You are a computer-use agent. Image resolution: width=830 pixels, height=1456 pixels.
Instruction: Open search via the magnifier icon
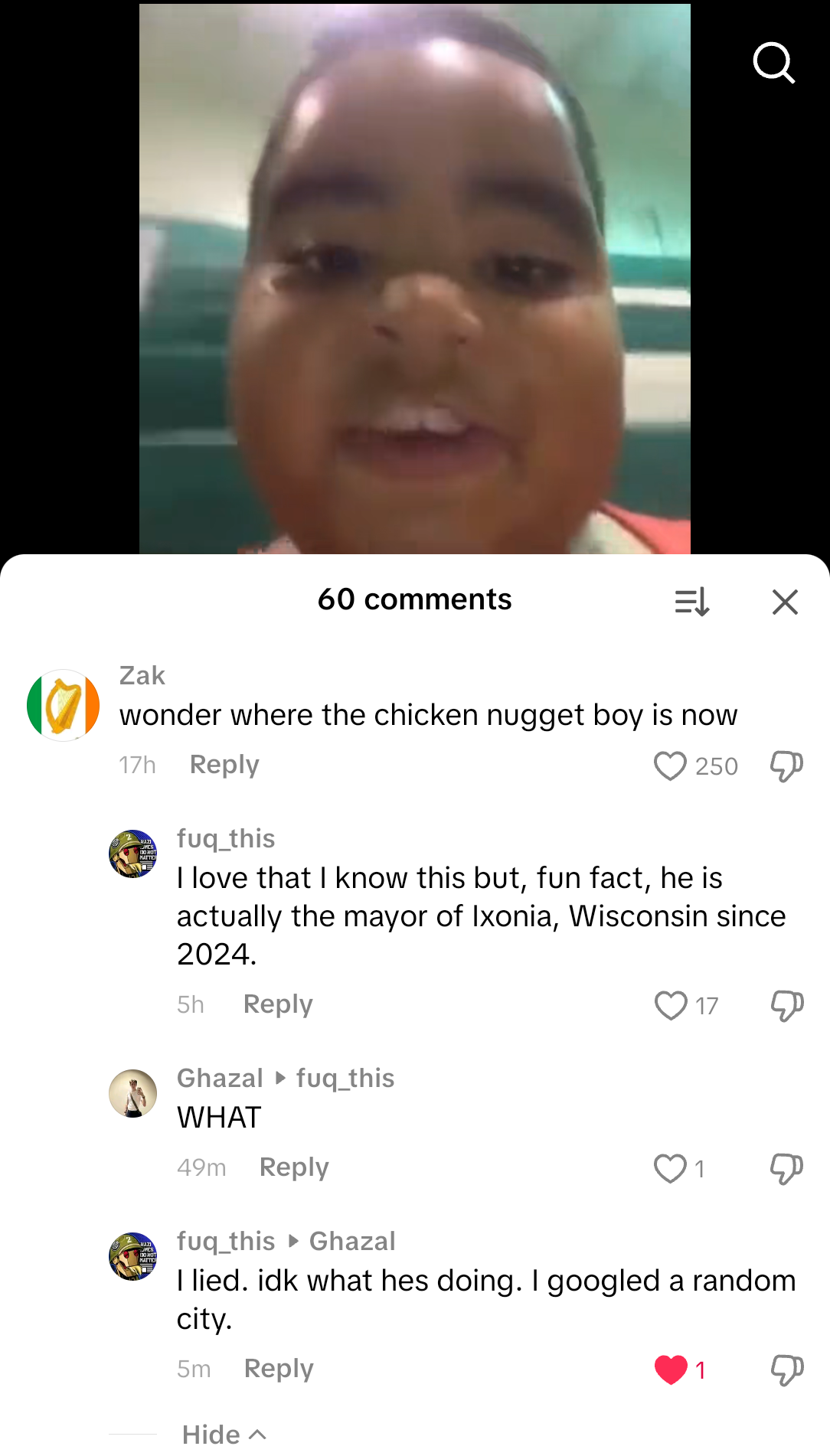[774, 63]
